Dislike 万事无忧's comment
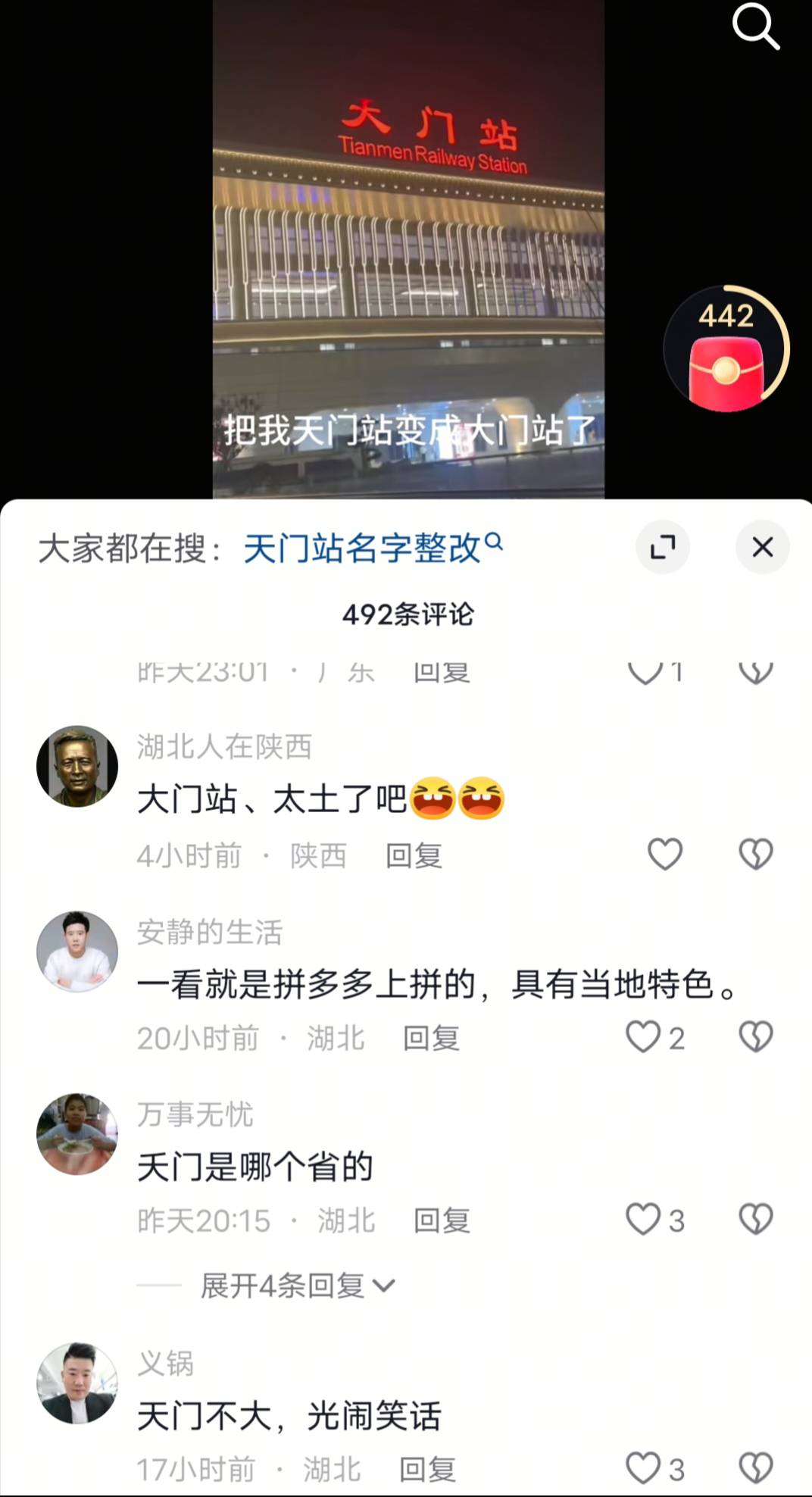 tap(755, 1220)
